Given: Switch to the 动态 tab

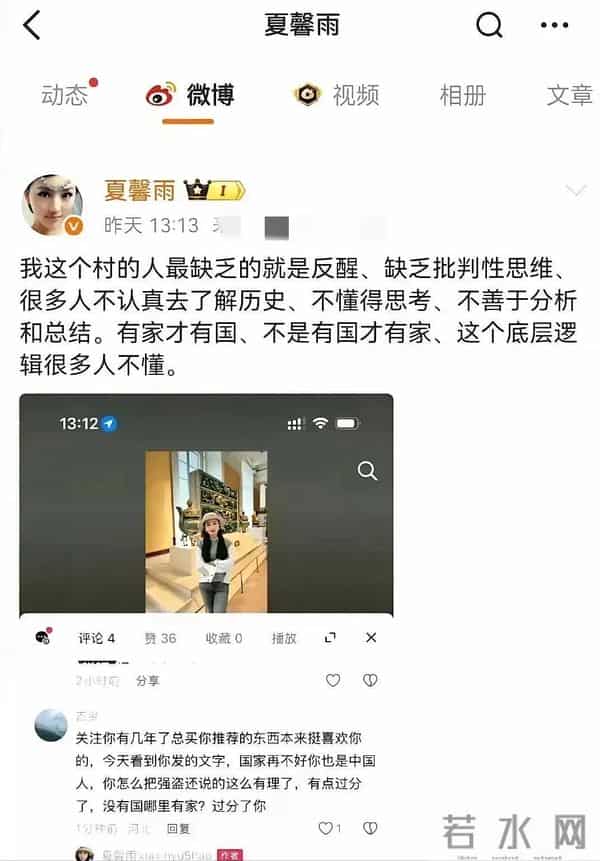Looking at the screenshot, I should [65, 95].
